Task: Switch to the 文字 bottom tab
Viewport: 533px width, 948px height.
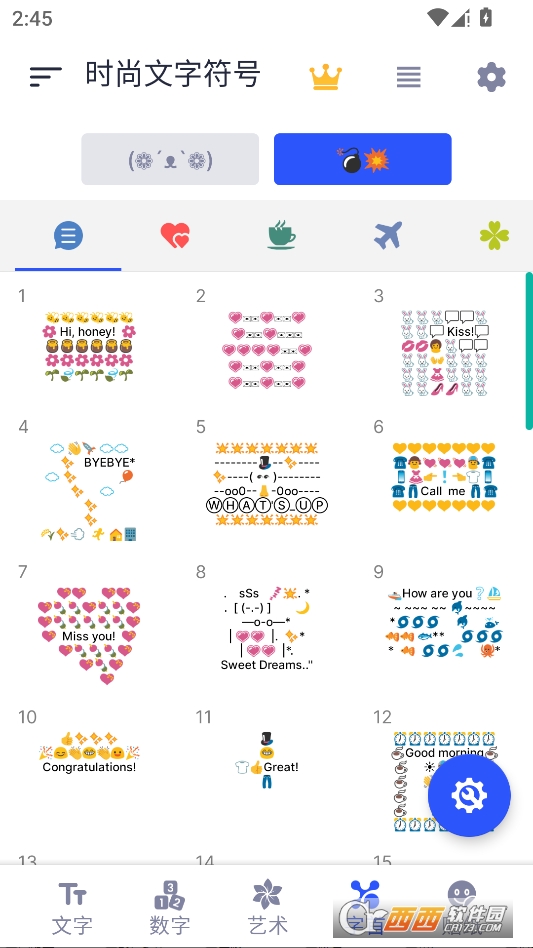Action: click(72, 909)
